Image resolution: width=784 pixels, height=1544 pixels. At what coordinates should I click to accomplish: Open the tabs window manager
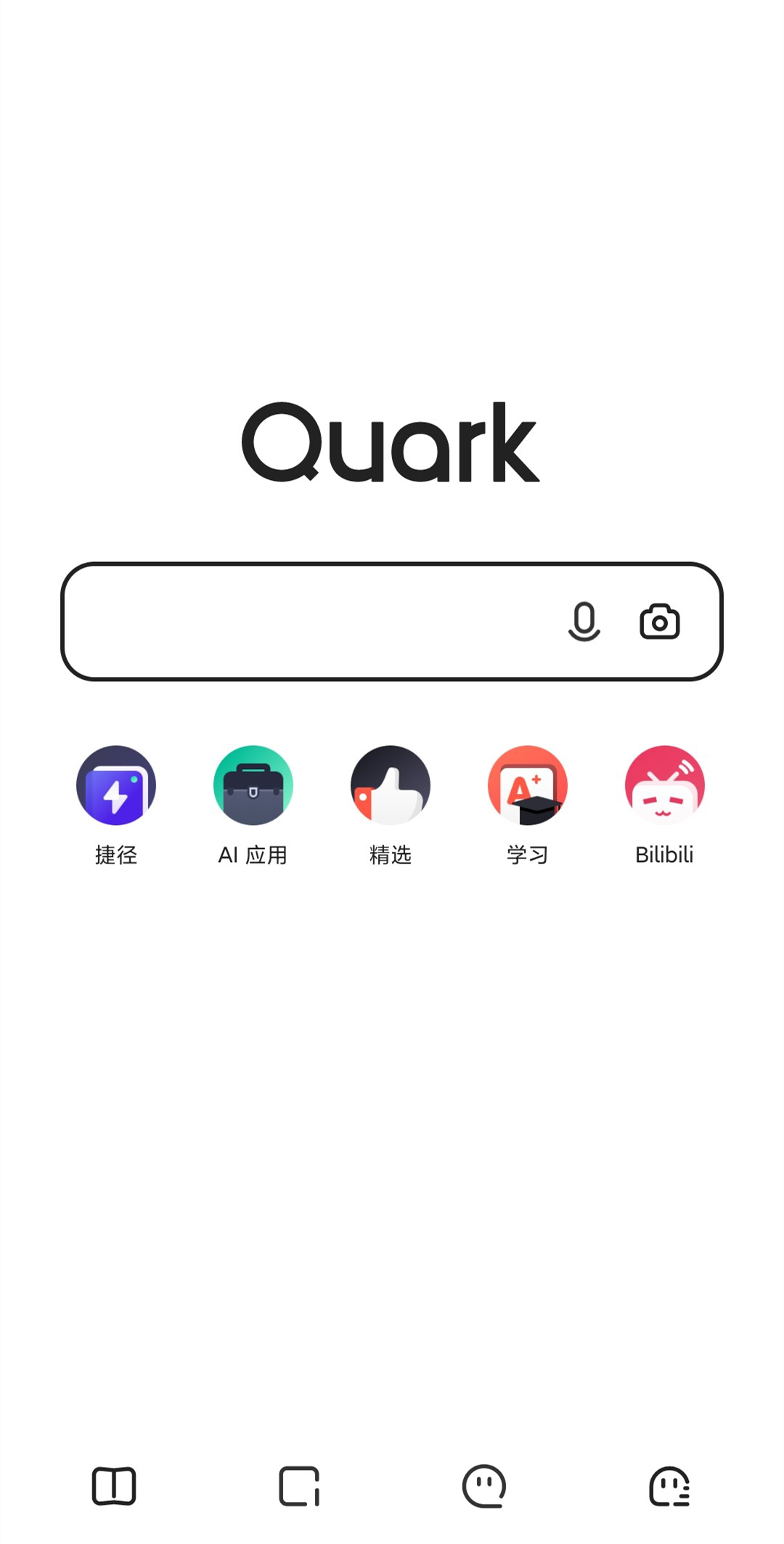point(299,1486)
